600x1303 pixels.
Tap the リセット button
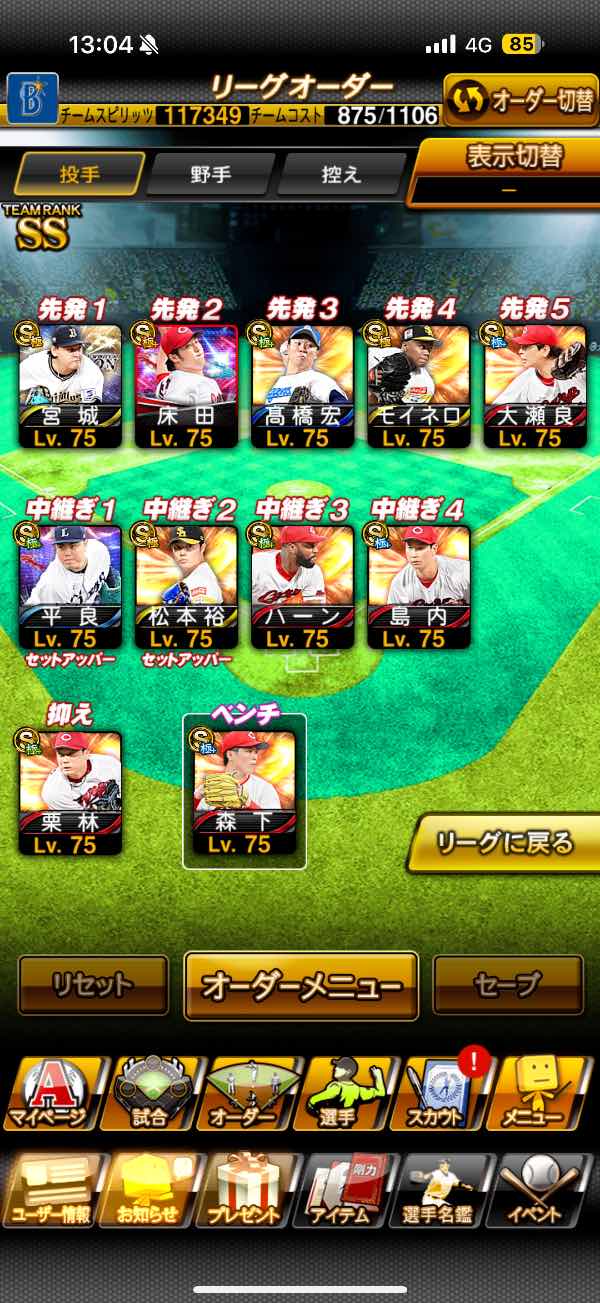coord(93,986)
